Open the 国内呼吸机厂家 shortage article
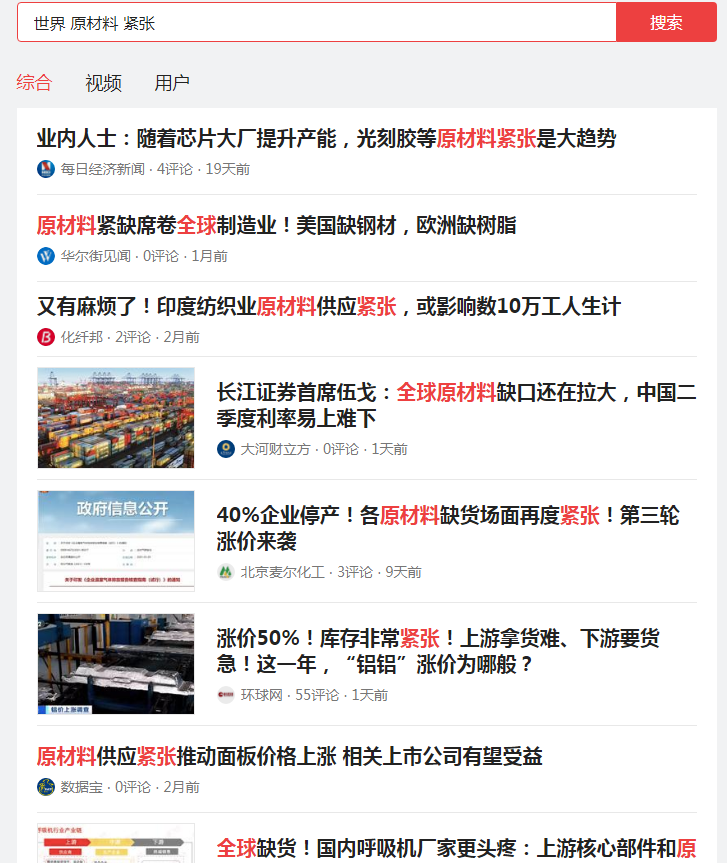The width and height of the screenshot is (727, 863). tap(456, 849)
